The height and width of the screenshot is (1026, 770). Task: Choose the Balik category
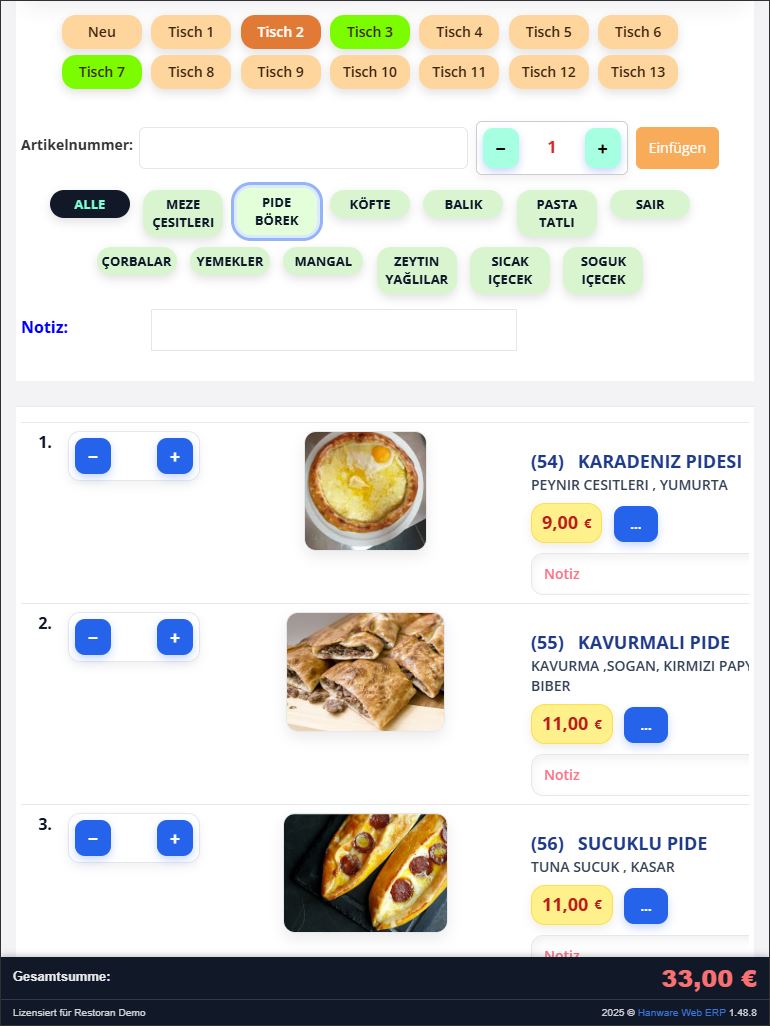pos(463,204)
